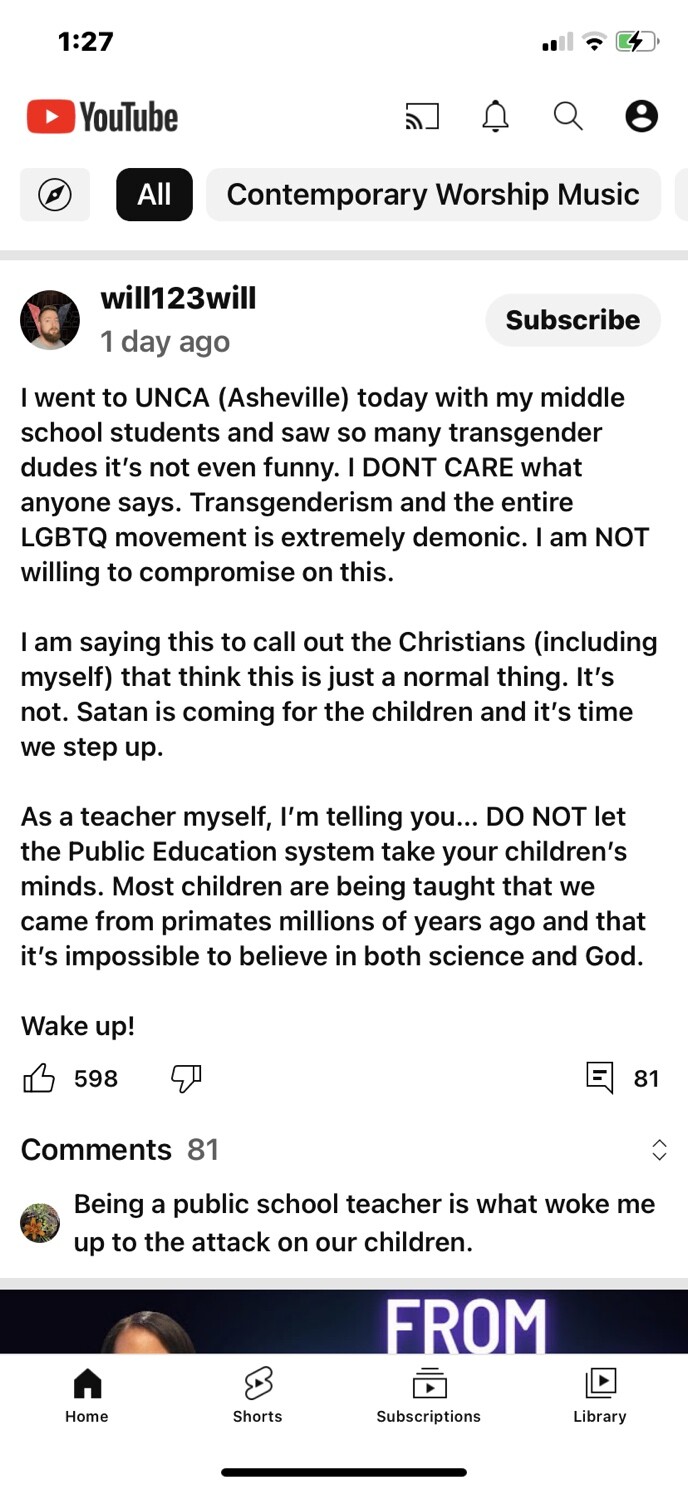Screen dimensions: 688x1490
Task: Select the All filter chip
Action: tap(154, 194)
